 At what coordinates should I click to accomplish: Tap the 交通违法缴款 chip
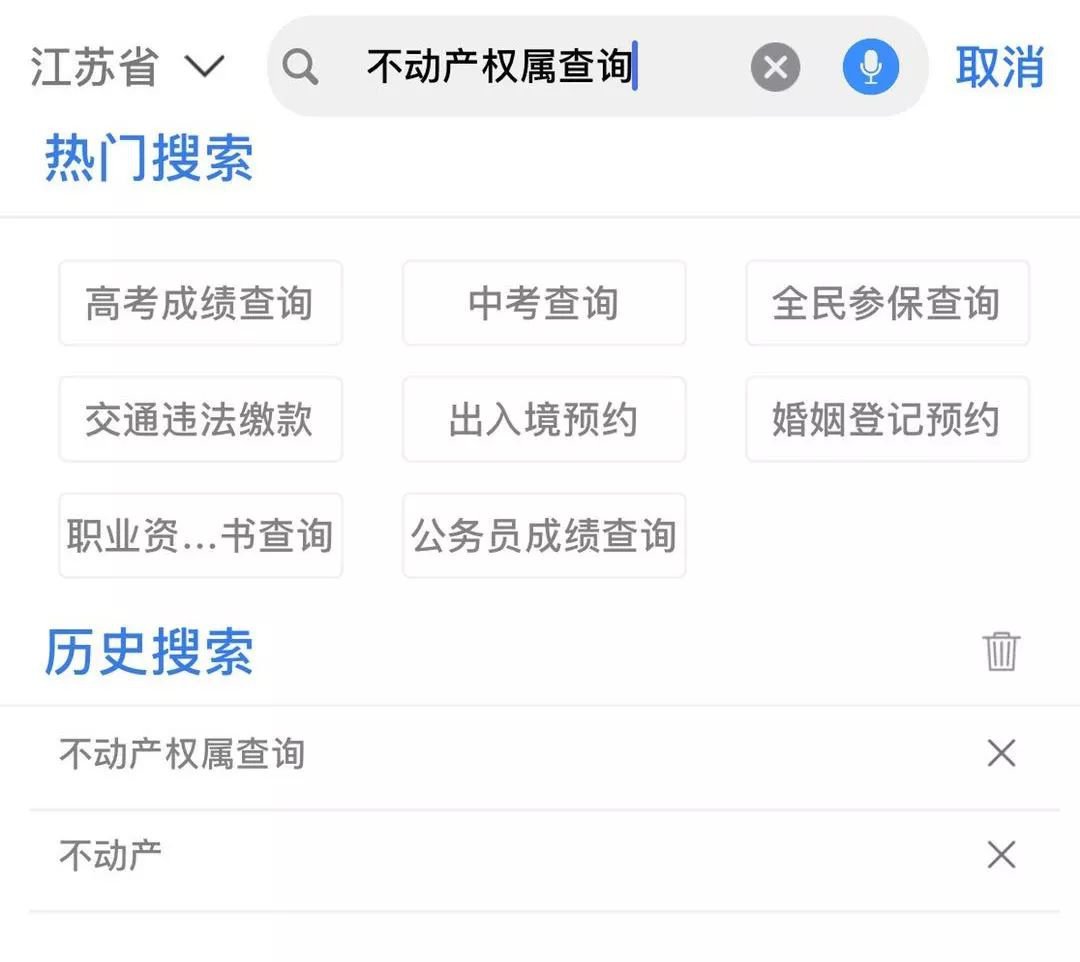(200, 420)
